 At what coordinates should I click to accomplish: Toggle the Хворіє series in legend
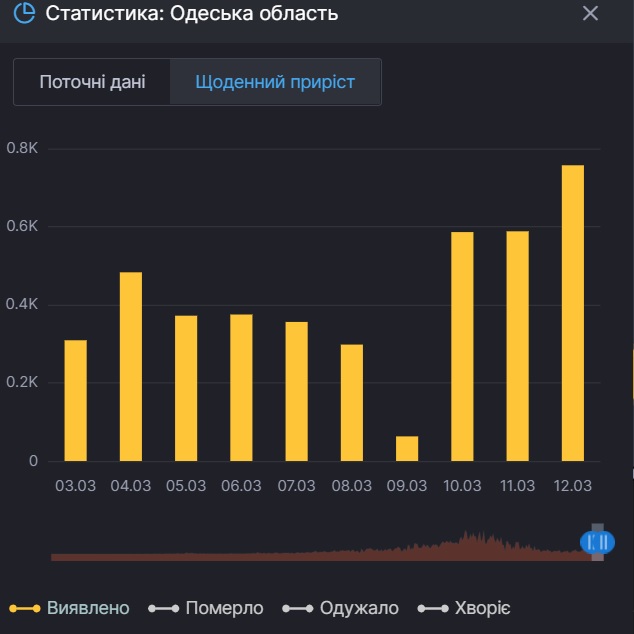[x=465, y=608]
